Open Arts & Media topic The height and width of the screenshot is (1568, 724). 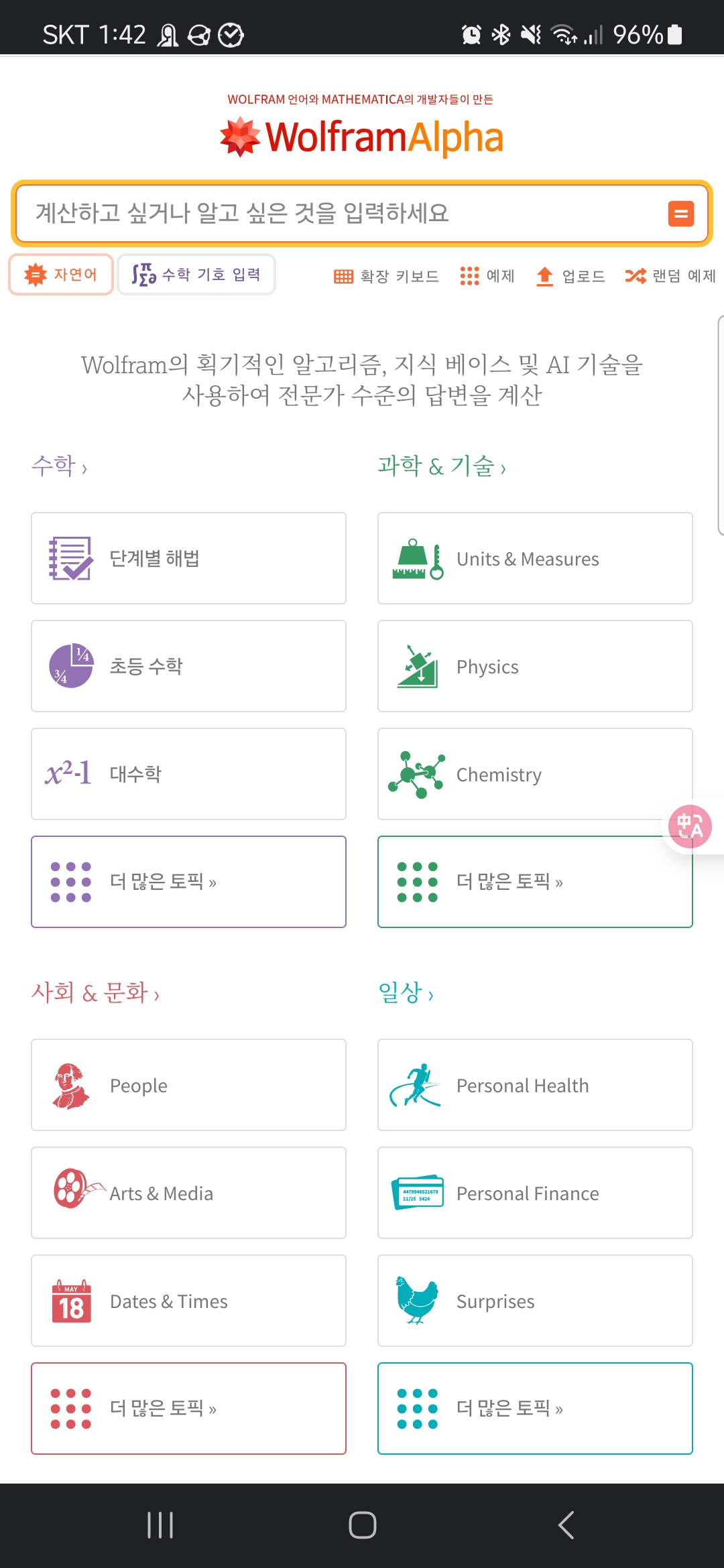point(188,1193)
